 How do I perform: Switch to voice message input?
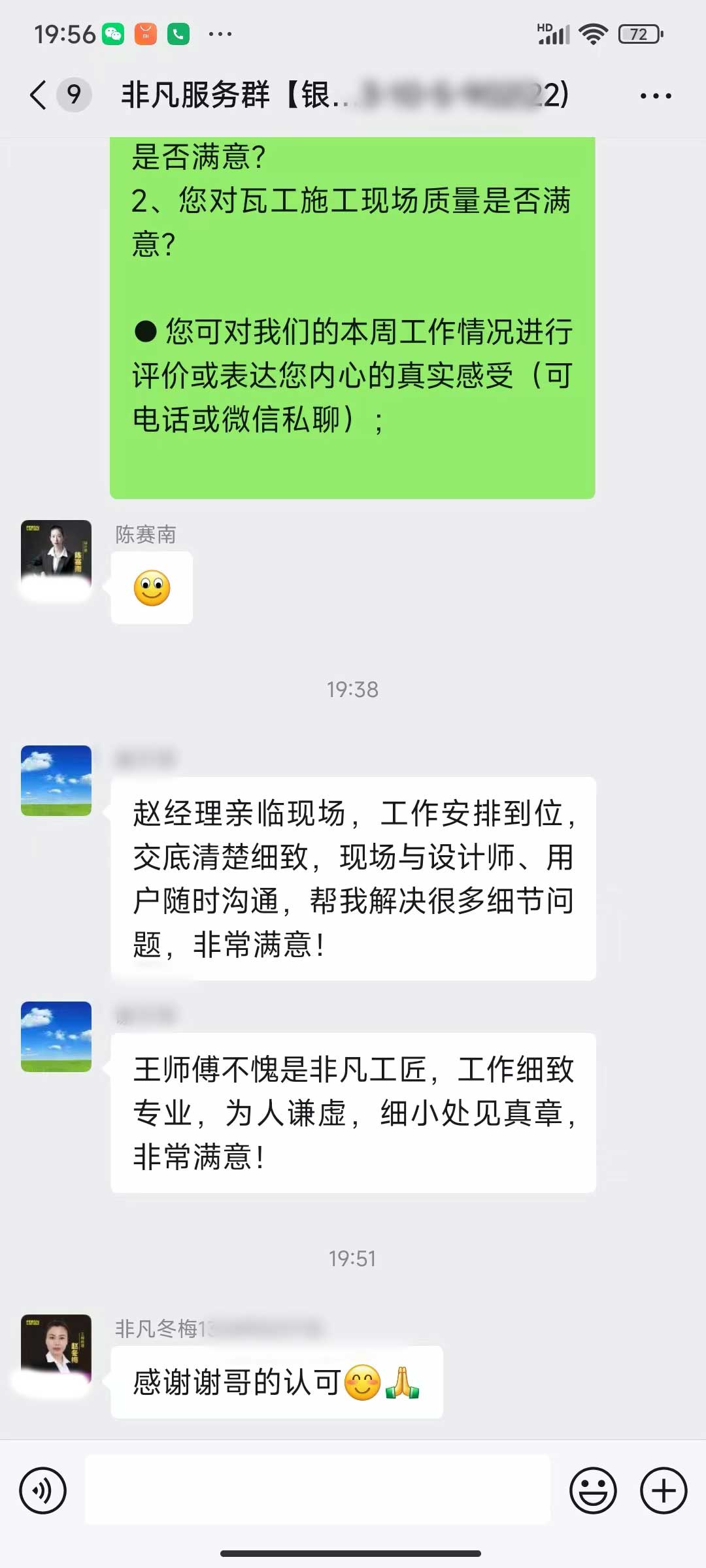click(x=43, y=1490)
